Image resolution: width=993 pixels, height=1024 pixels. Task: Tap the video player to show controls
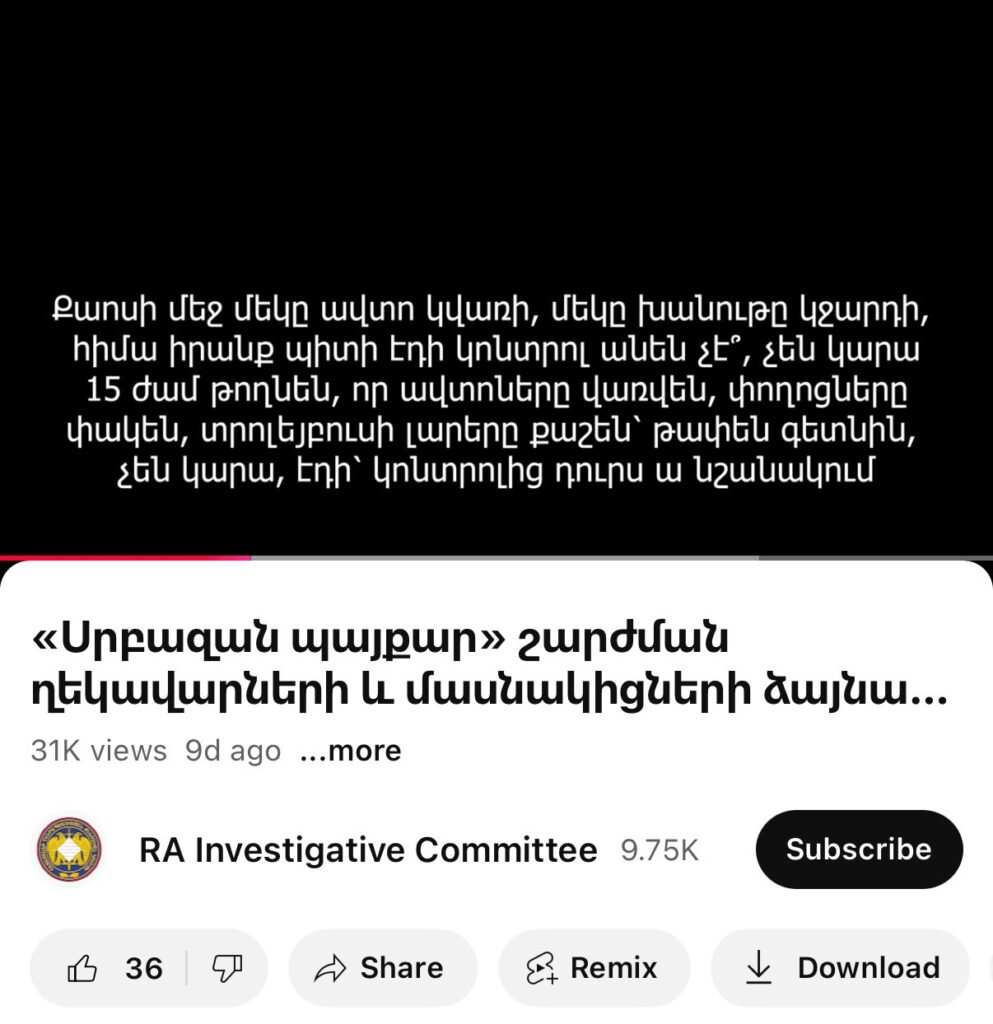(496, 200)
